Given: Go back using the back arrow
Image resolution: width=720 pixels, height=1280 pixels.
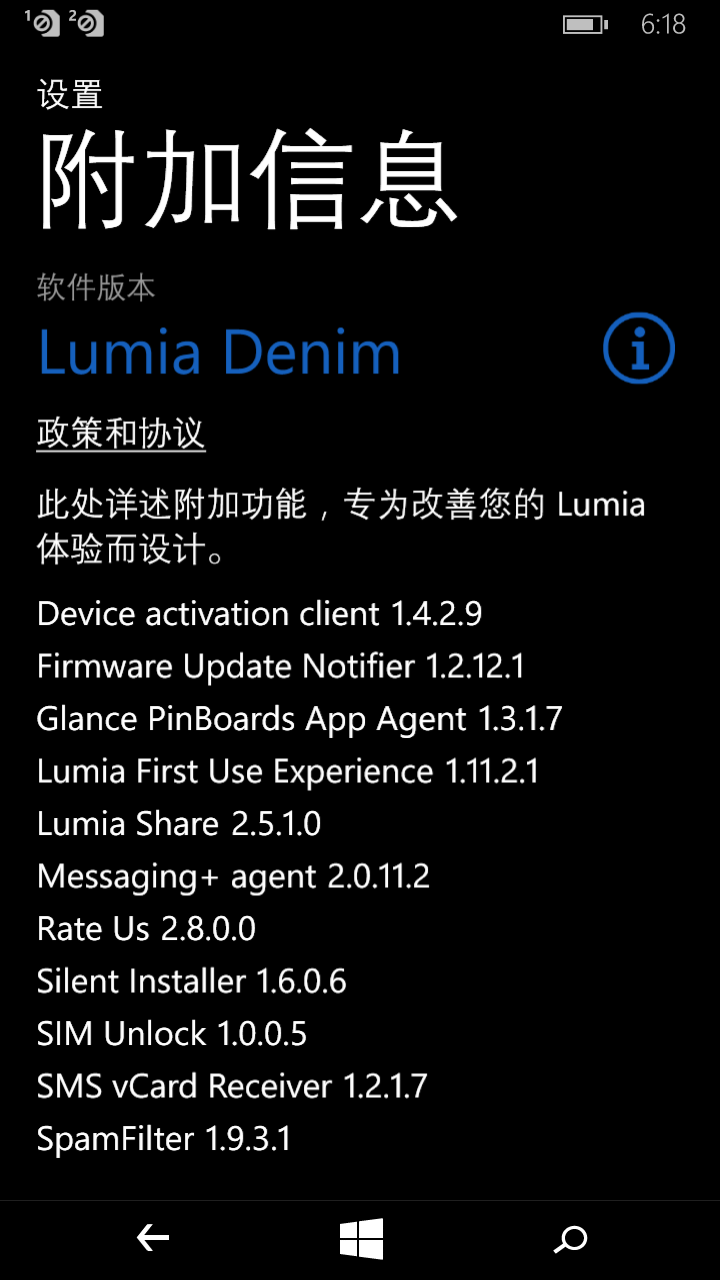Looking at the screenshot, I should tap(153, 1240).
